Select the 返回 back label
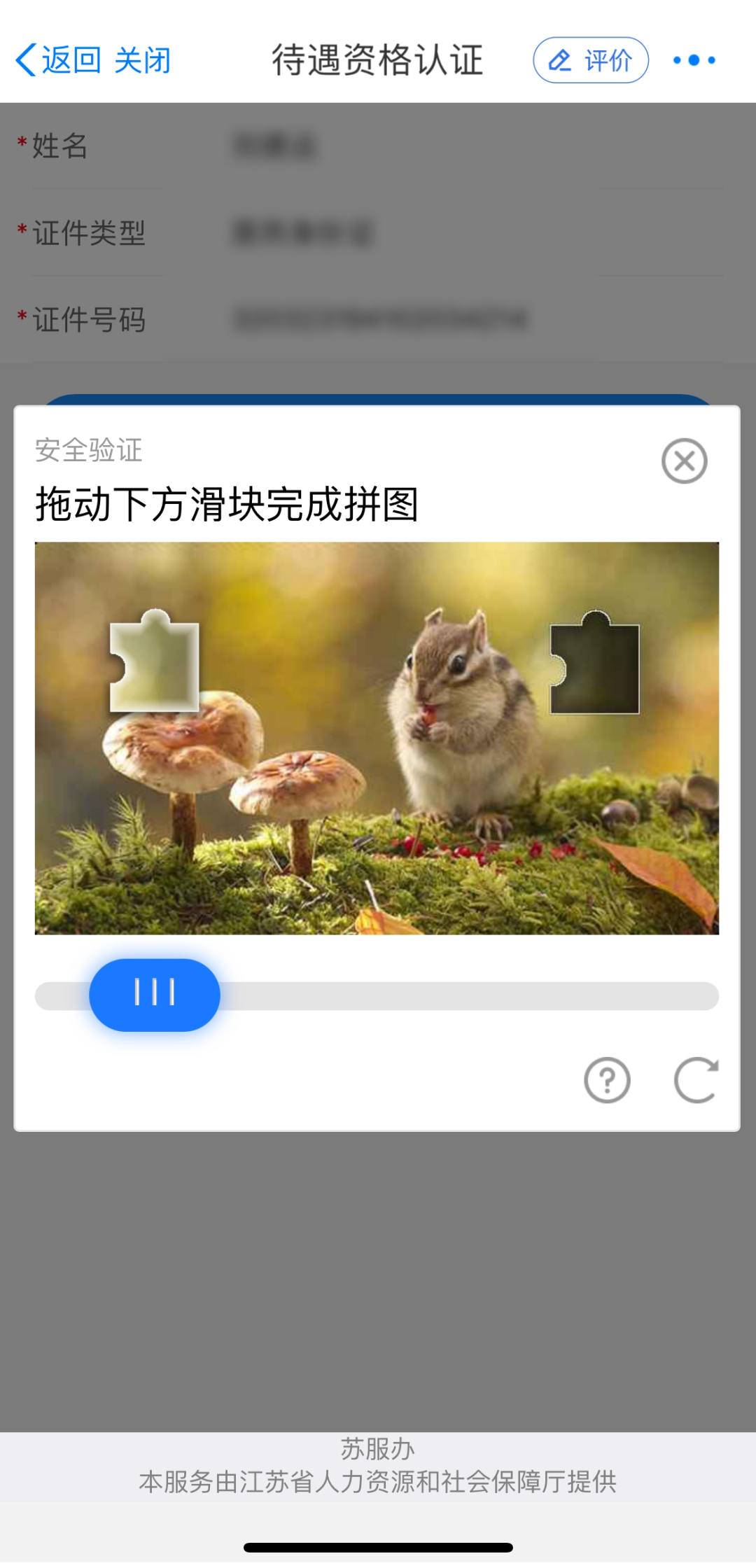The width and height of the screenshot is (756, 1568). 72,60
